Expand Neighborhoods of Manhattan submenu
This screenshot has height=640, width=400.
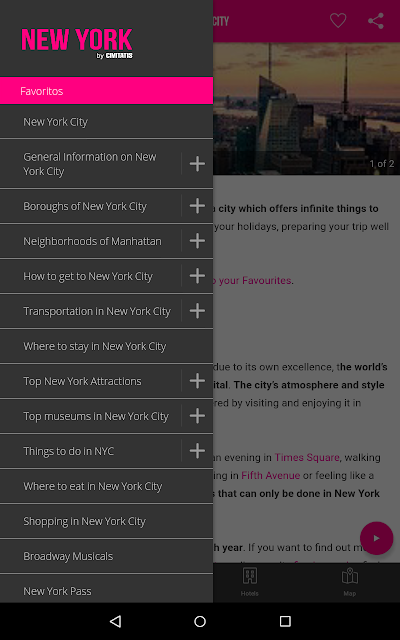click(197, 241)
